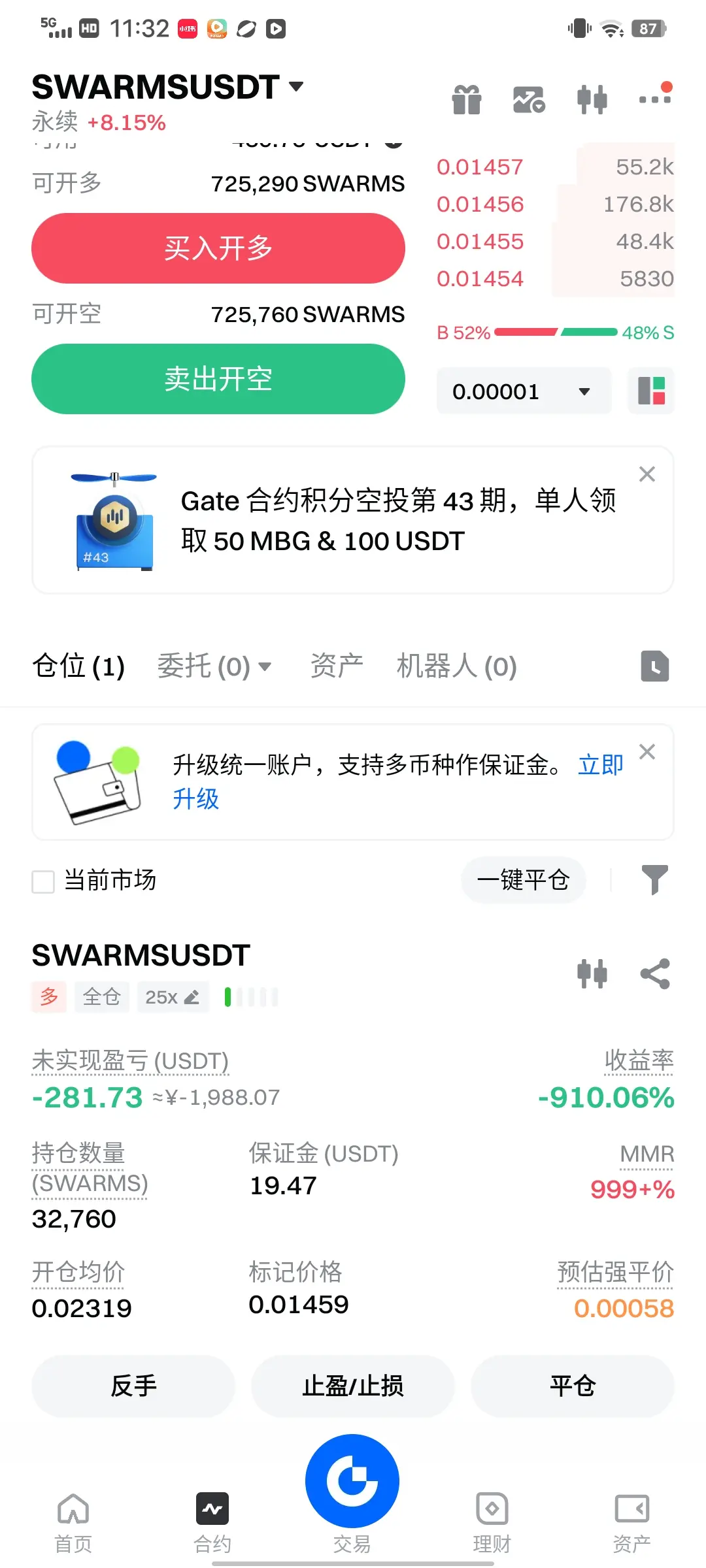This screenshot has height=1568, width=706.
Task: Follow the 立即升级 link
Action: click(x=600, y=765)
